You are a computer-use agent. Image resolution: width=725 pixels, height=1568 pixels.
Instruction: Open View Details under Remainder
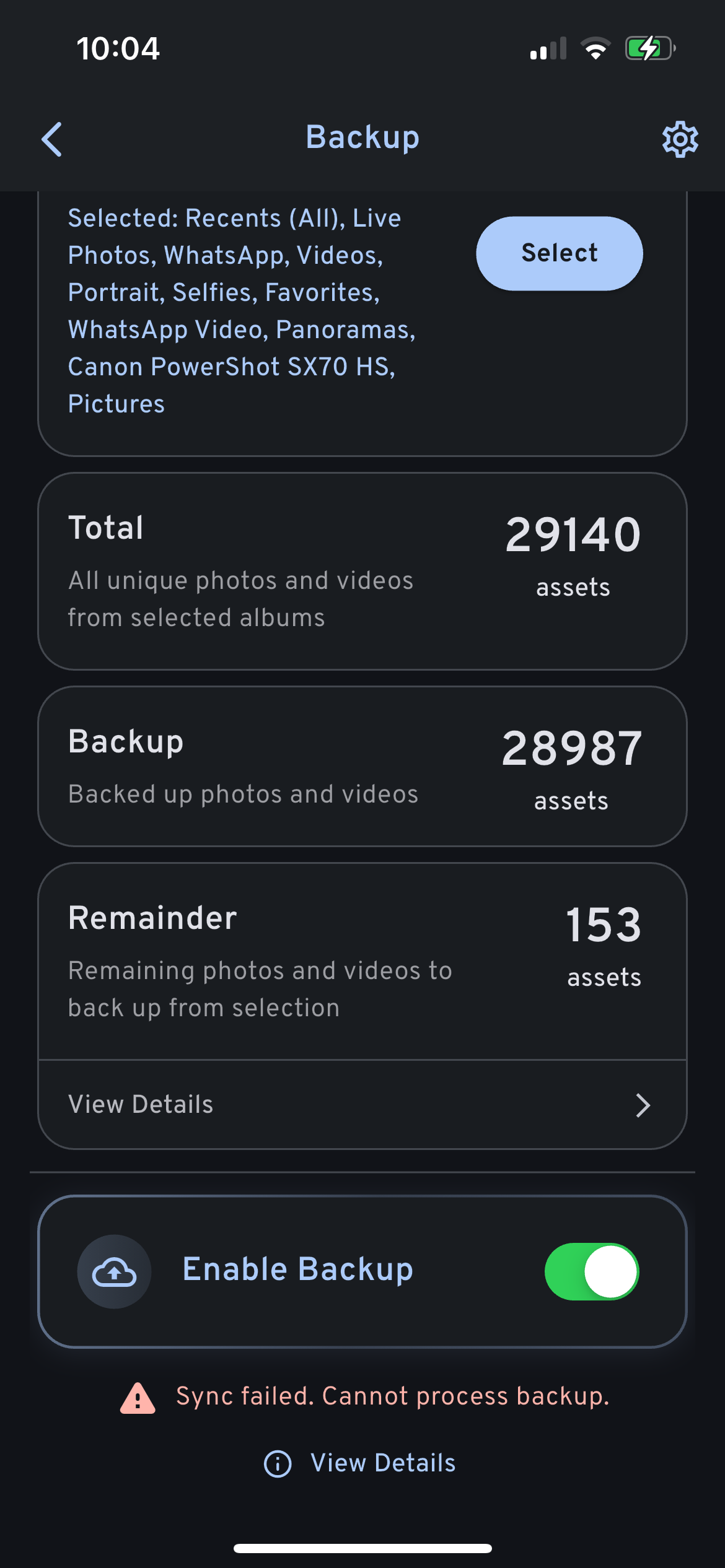click(362, 1105)
